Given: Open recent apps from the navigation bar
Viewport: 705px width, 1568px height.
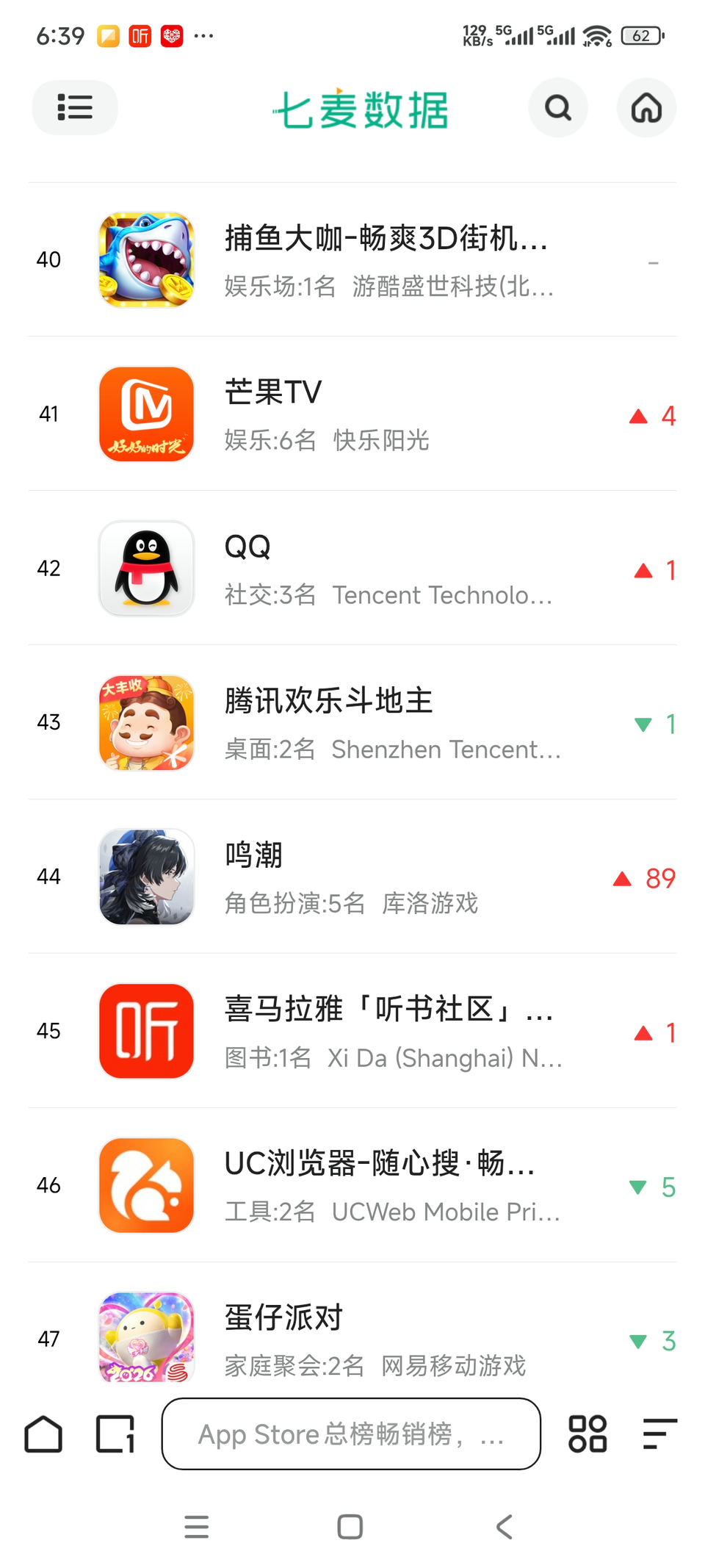Looking at the screenshot, I should pos(197,1527).
